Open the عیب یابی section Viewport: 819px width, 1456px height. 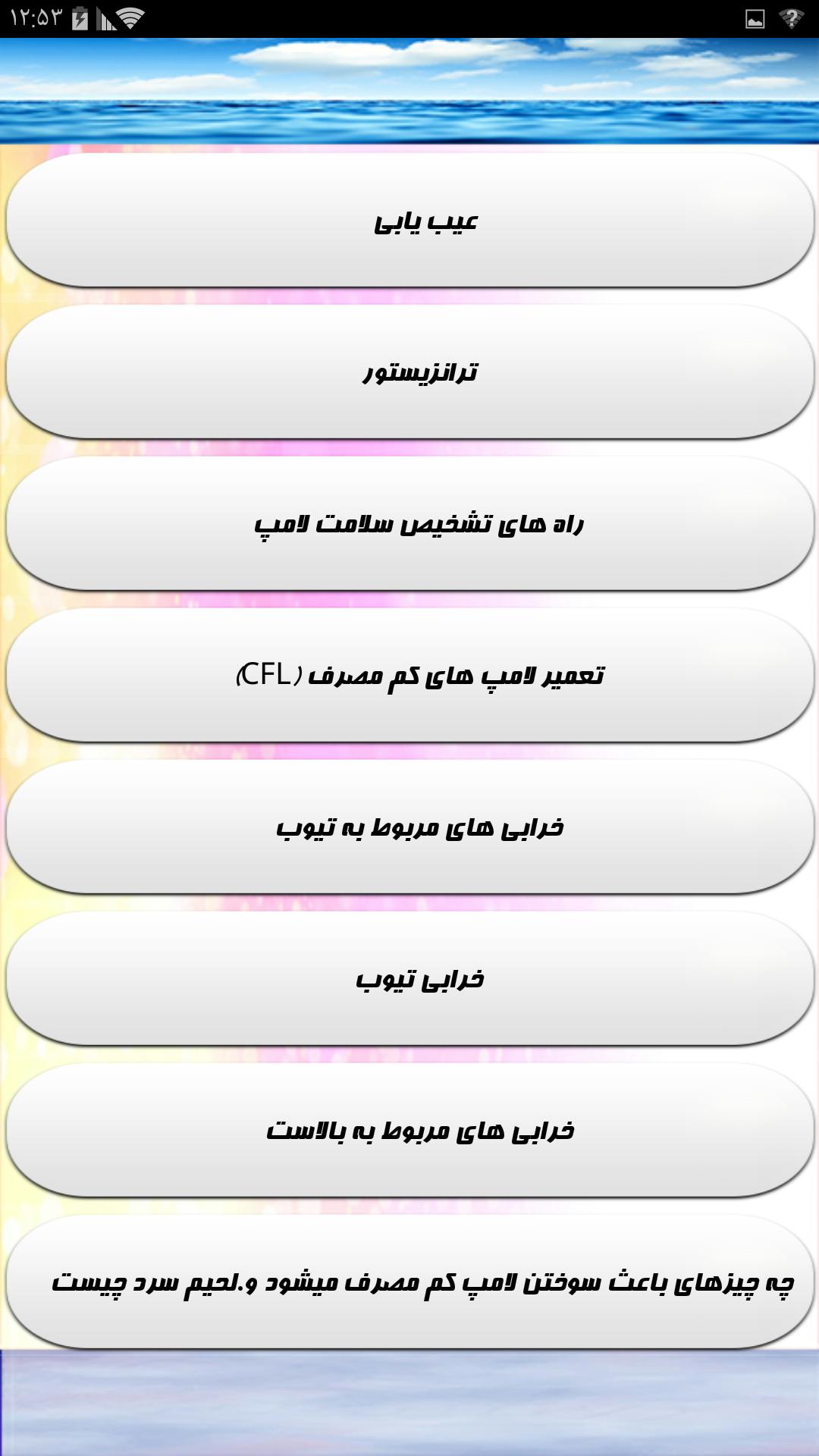pyautogui.click(x=409, y=221)
